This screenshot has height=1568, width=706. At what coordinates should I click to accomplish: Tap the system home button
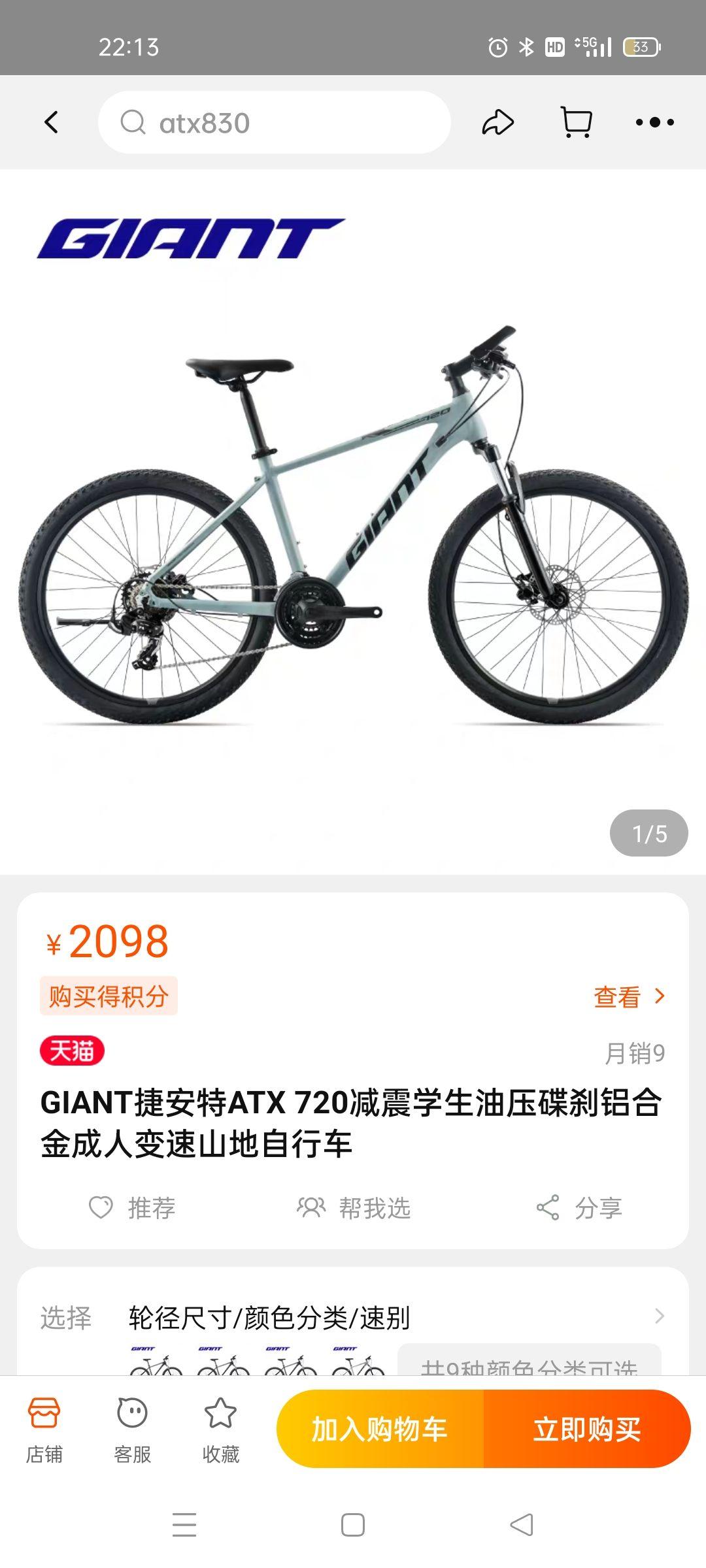click(353, 1525)
